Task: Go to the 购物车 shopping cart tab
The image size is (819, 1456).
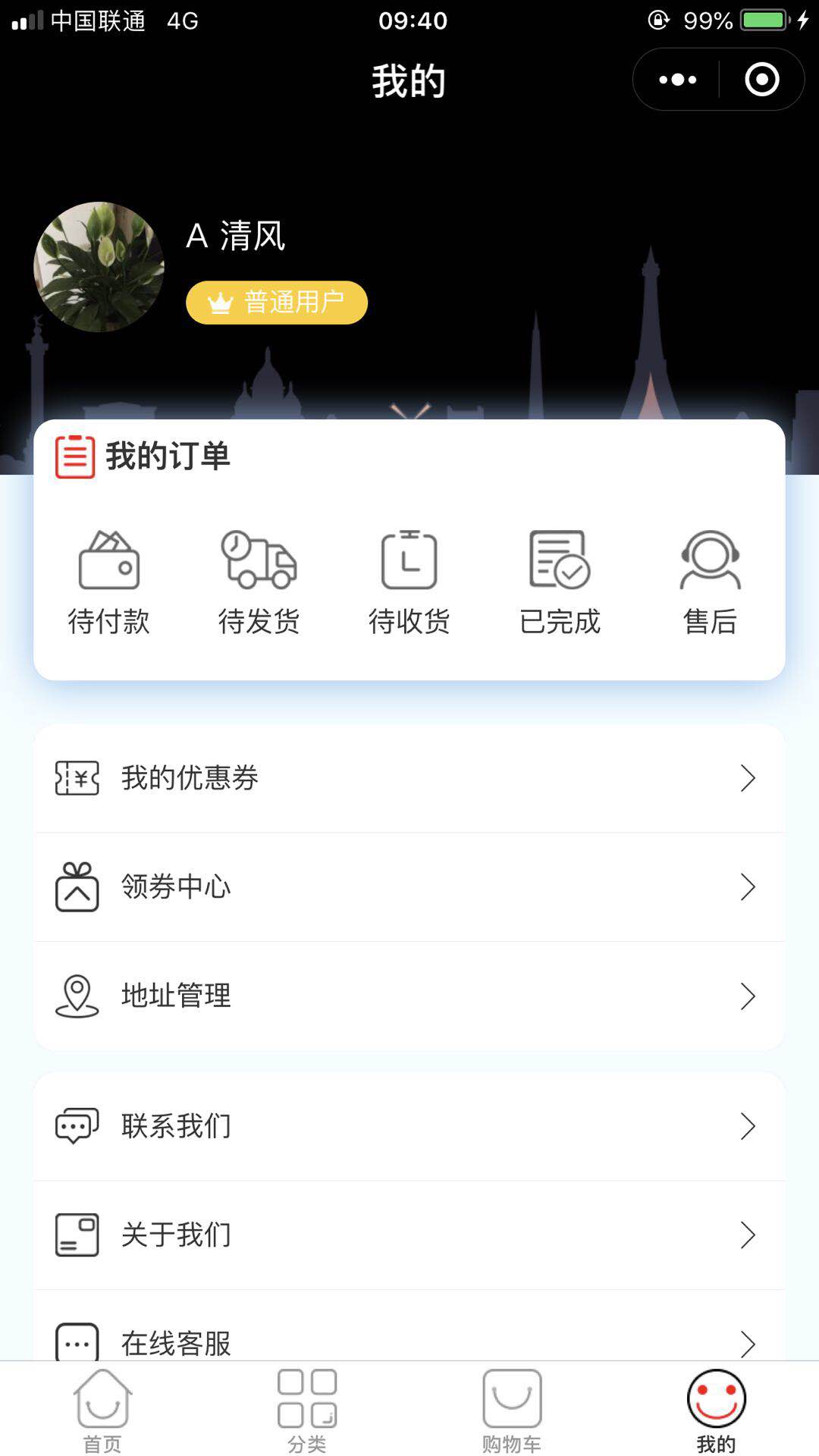Action: click(x=512, y=1410)
